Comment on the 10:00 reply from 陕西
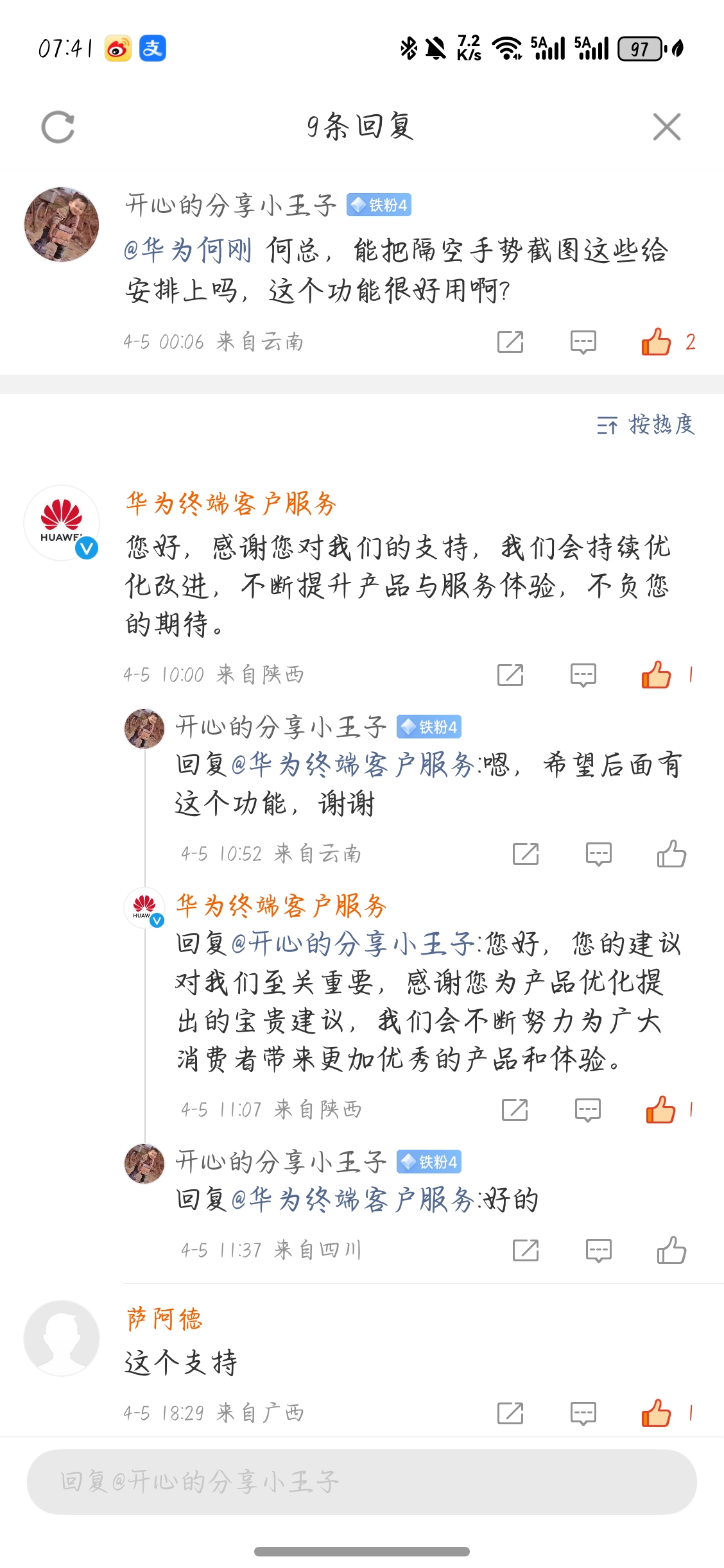 point(583,675)
